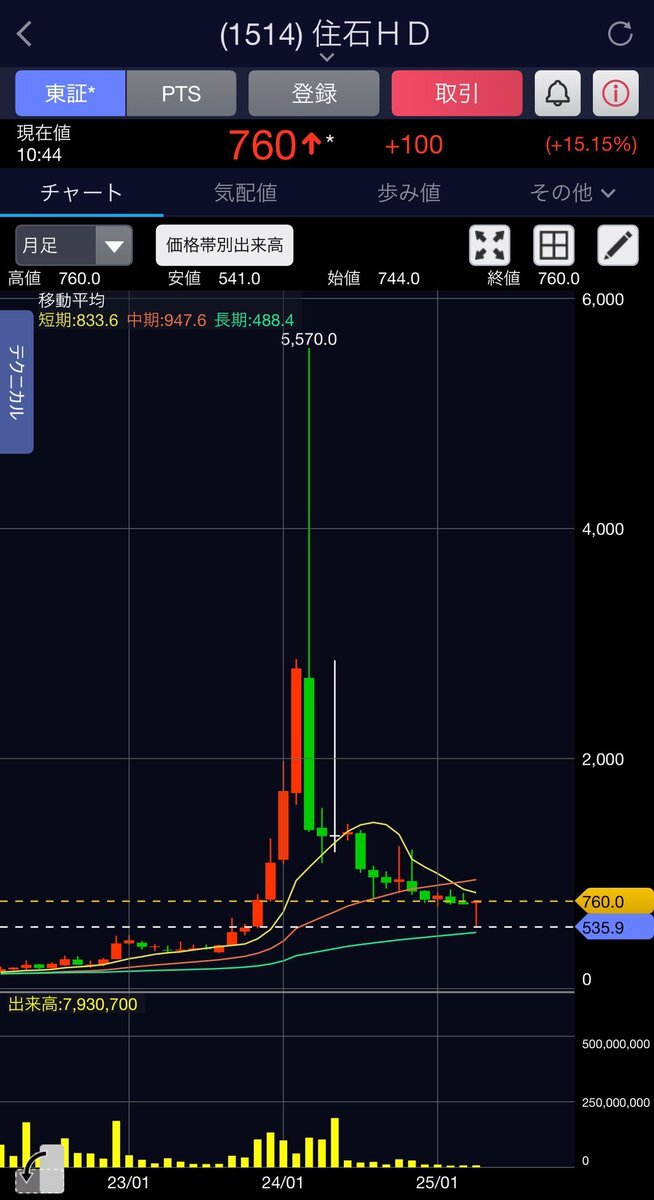Expand the chart to fullscreen

coord(490,245)
